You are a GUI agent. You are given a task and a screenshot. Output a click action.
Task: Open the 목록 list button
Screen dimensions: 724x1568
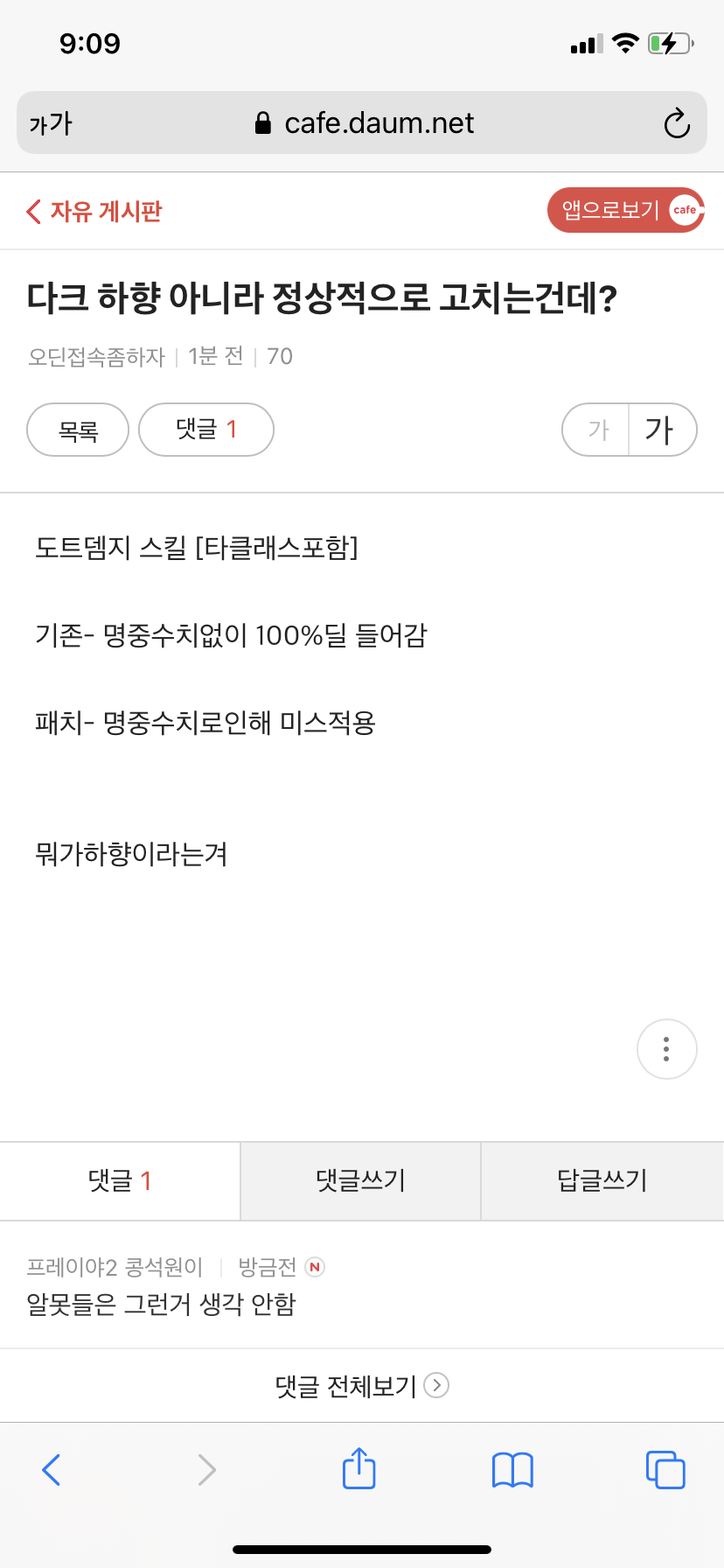click(x=78, y=430)
